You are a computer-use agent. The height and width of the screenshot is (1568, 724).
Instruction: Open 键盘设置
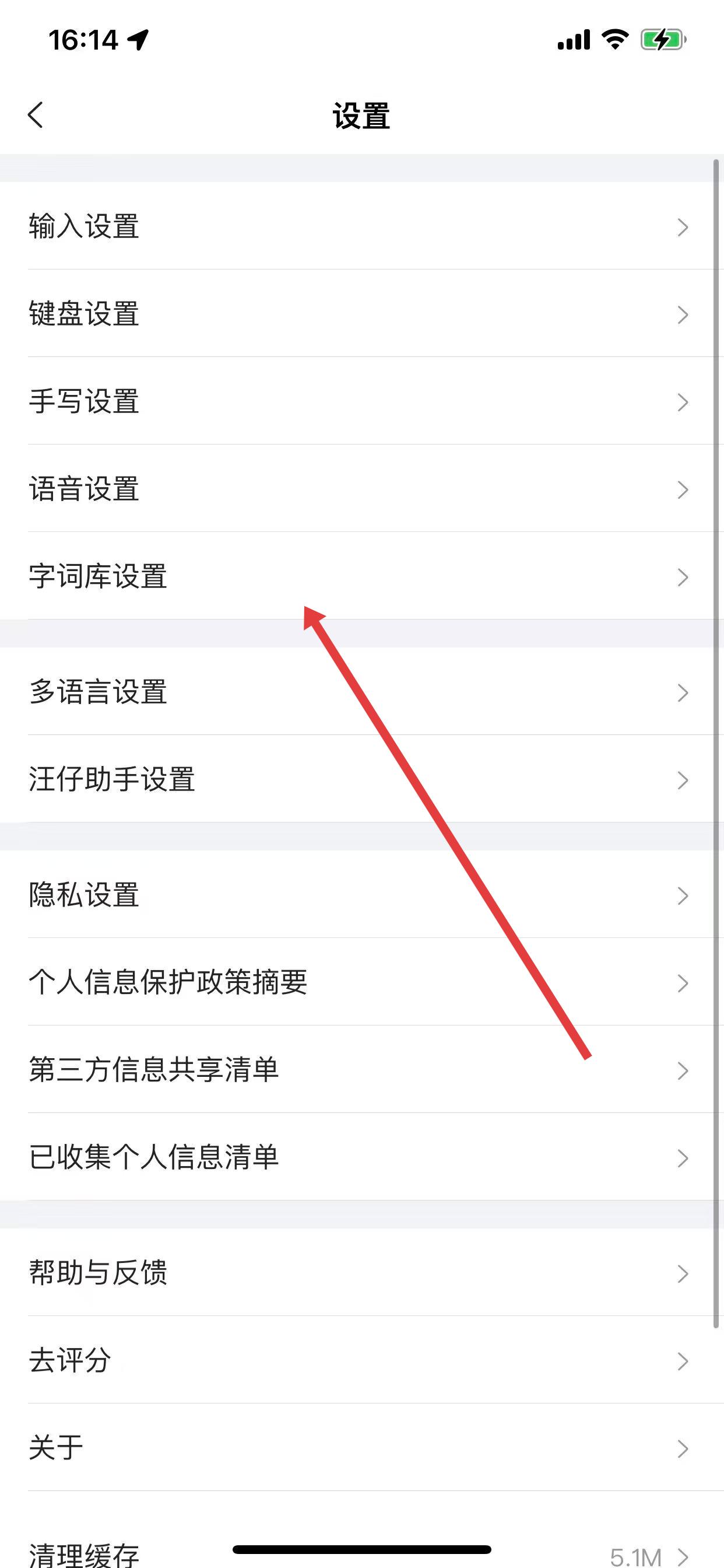coord(359,314)
